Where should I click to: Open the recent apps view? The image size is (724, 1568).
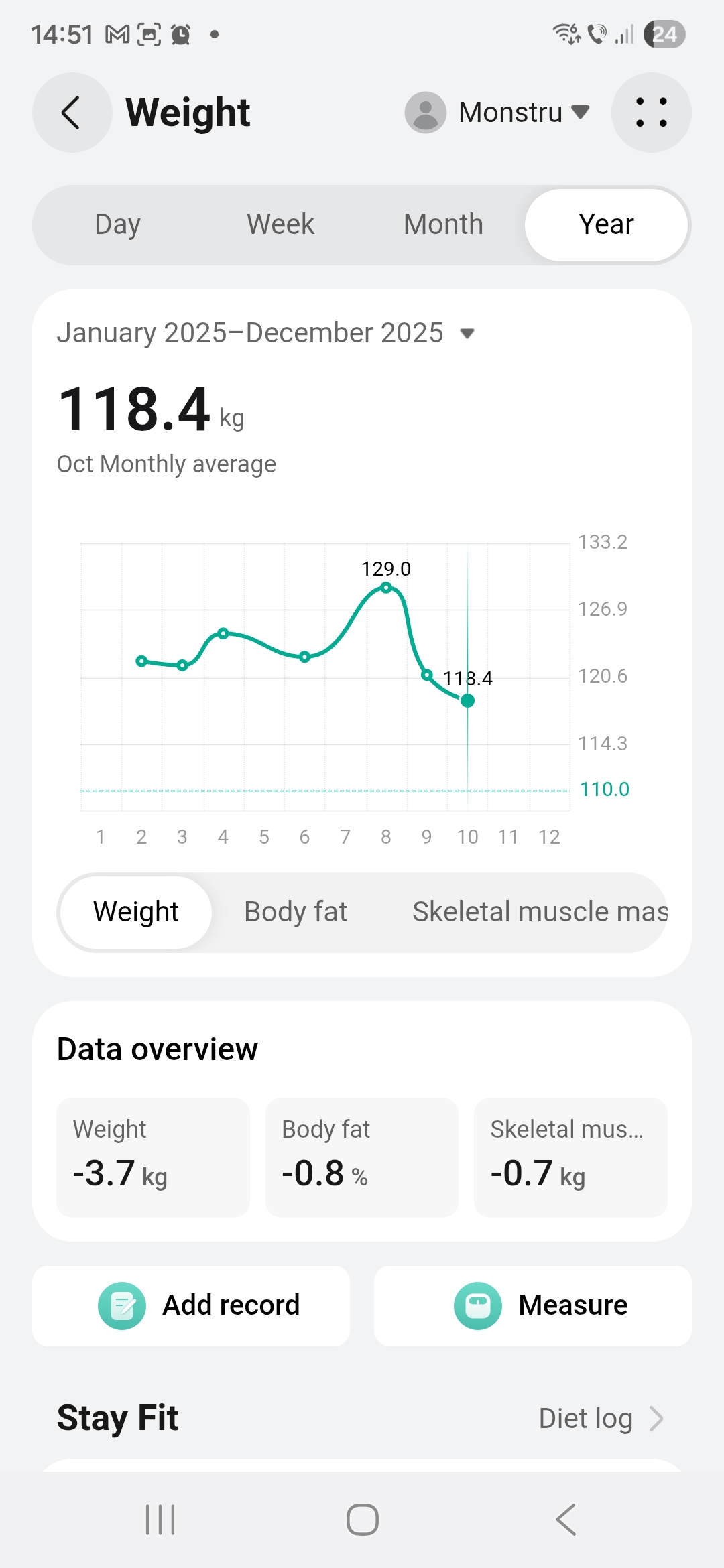pos(160,1520)
